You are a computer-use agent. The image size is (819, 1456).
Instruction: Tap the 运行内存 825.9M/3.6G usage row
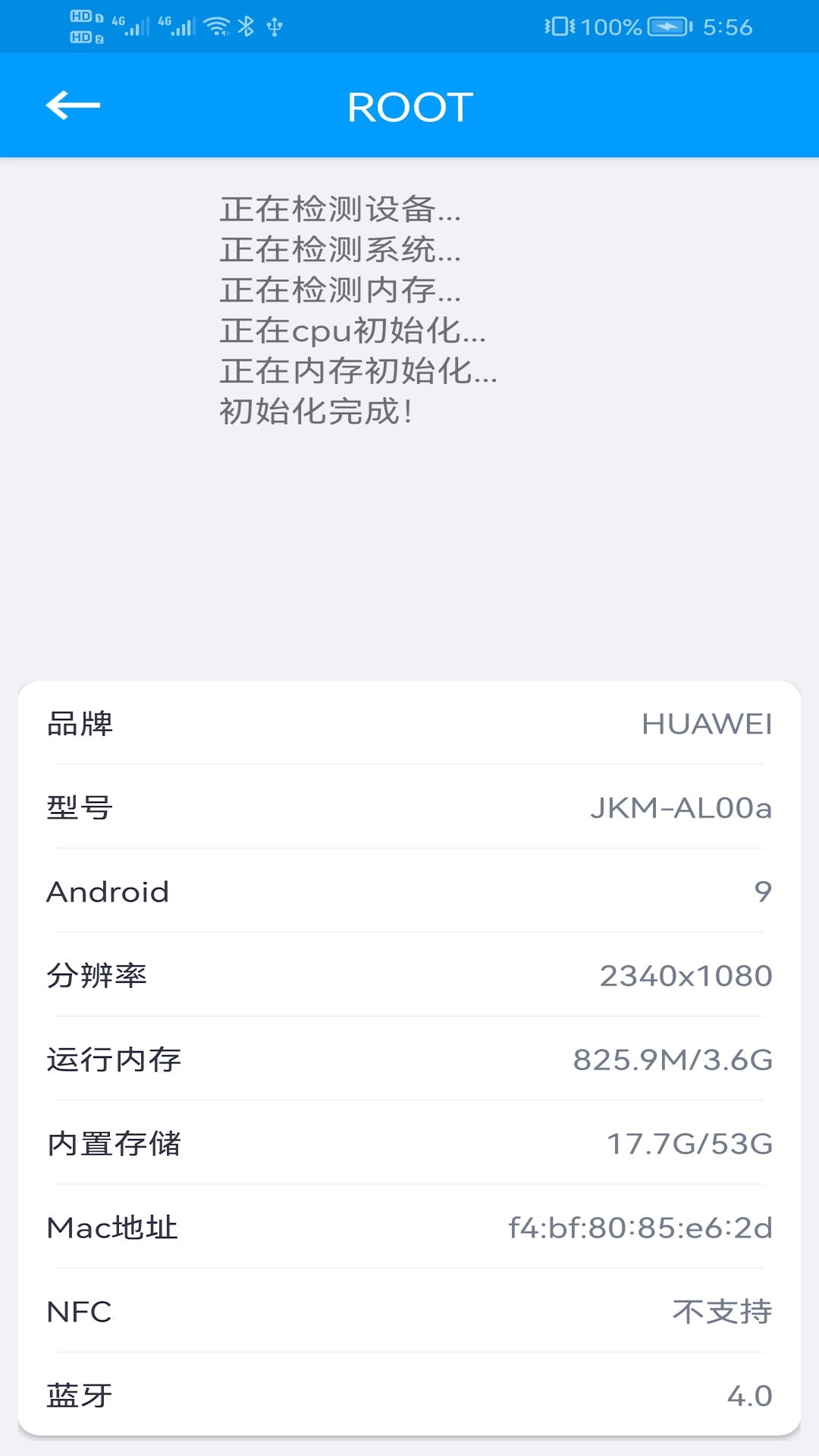[409, 1059]
